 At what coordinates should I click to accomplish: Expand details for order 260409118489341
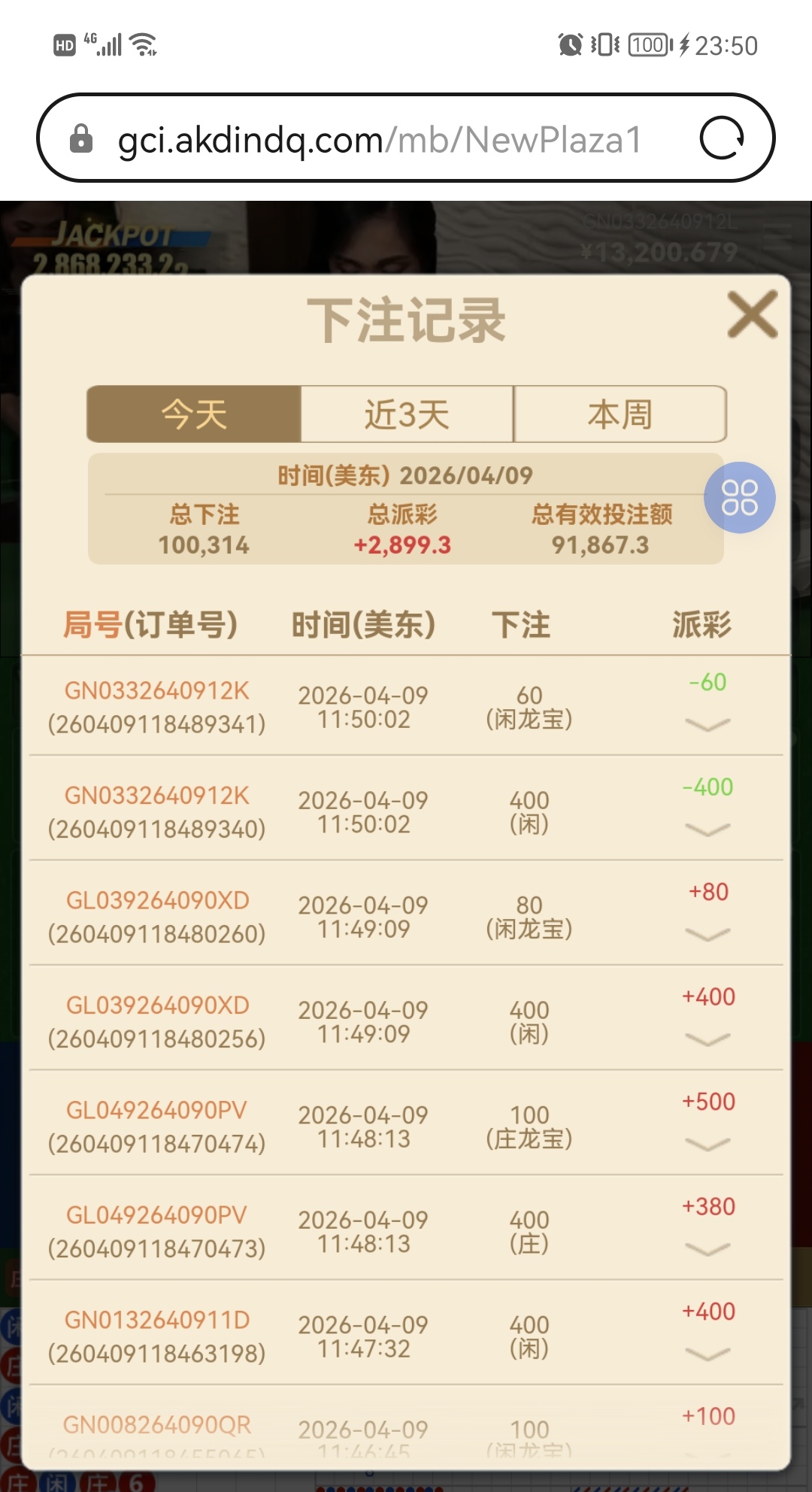(x=707, y=725)
